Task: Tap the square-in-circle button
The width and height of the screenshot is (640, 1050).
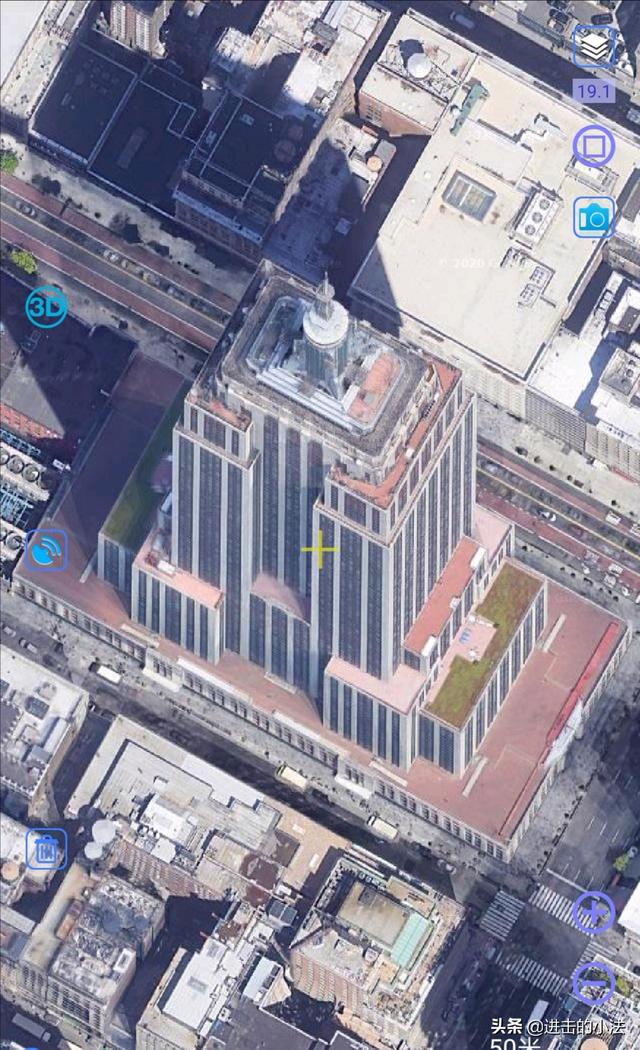Action: tap(593, 146)
